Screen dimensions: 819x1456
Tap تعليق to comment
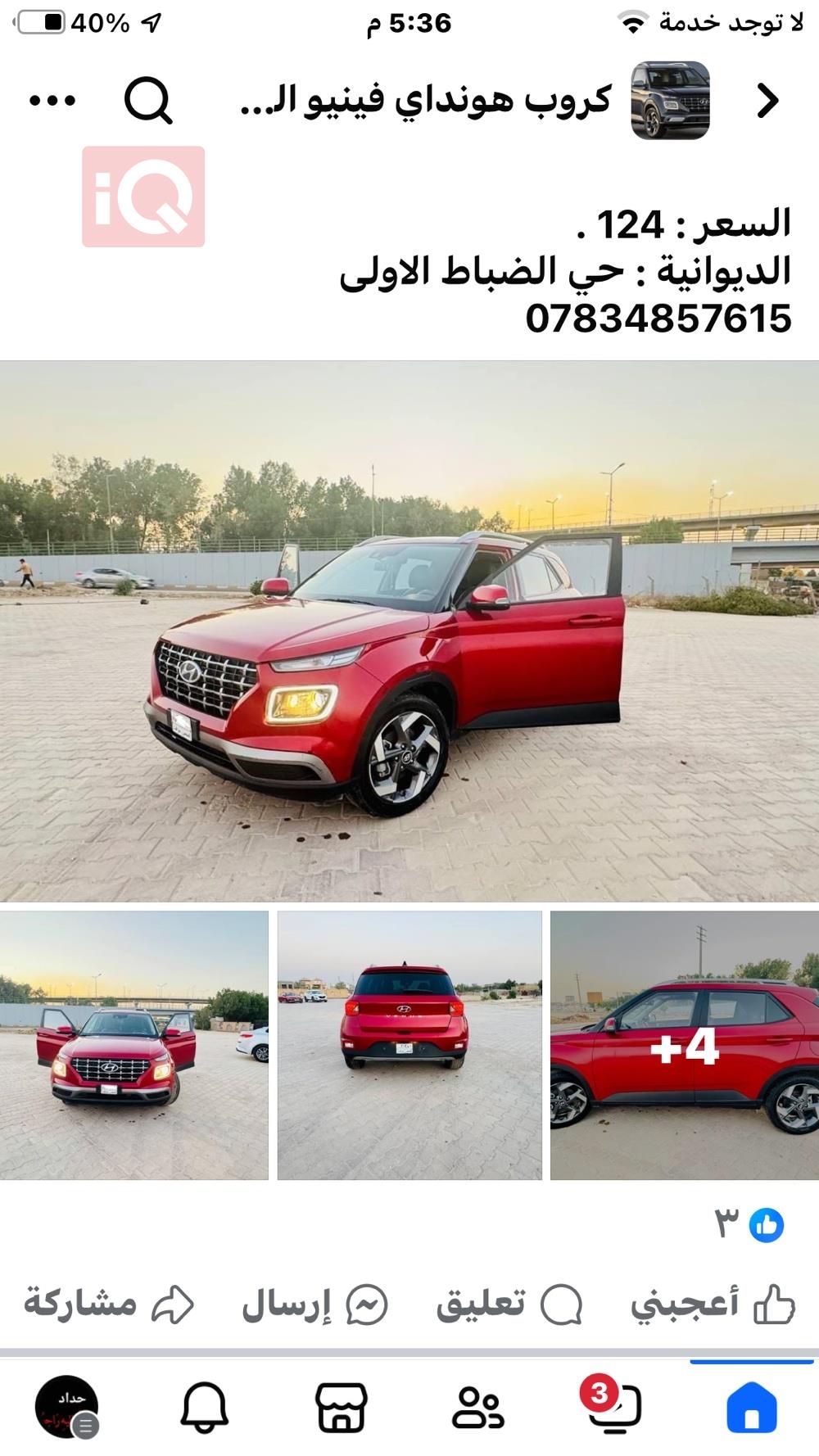click(x=509, y=1304)
